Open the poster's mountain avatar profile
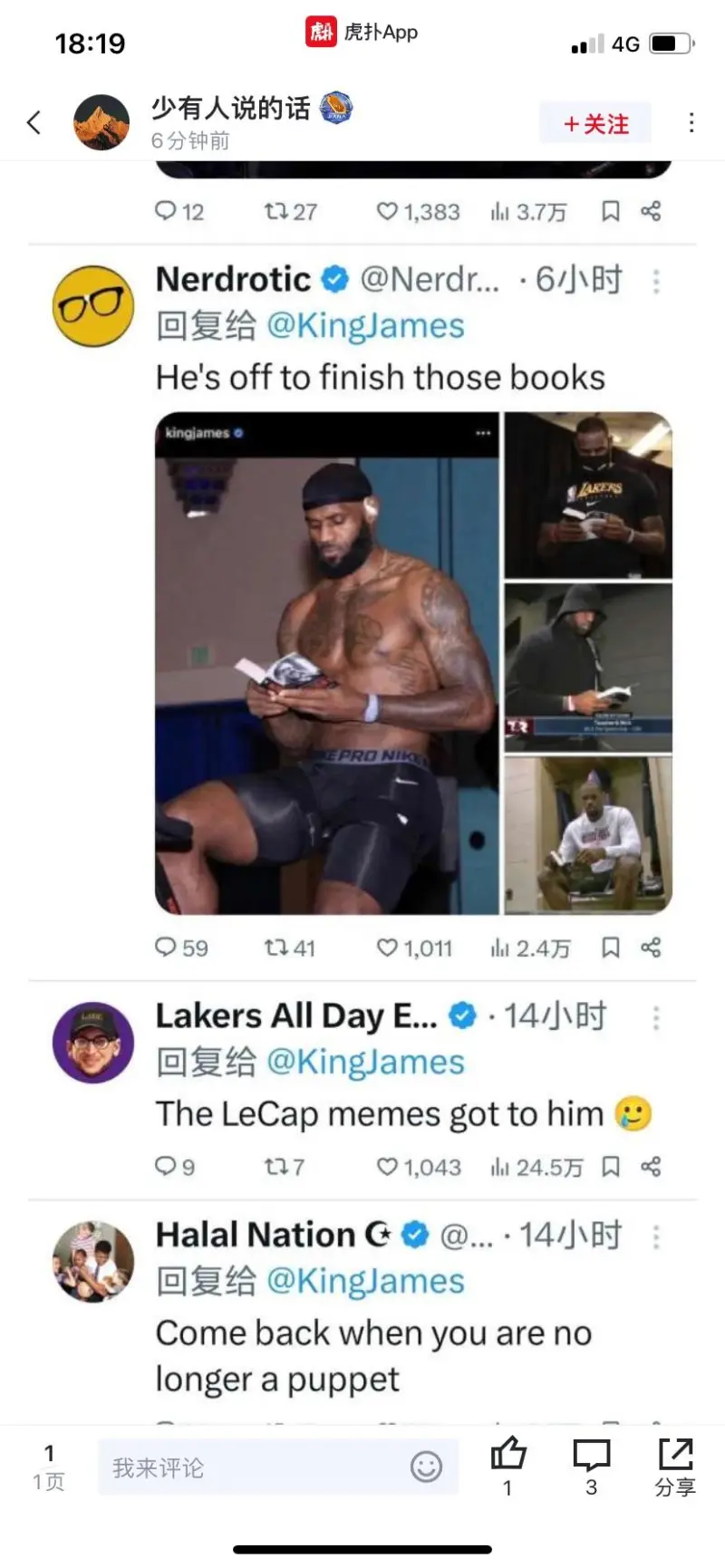 tap(101, 122)
